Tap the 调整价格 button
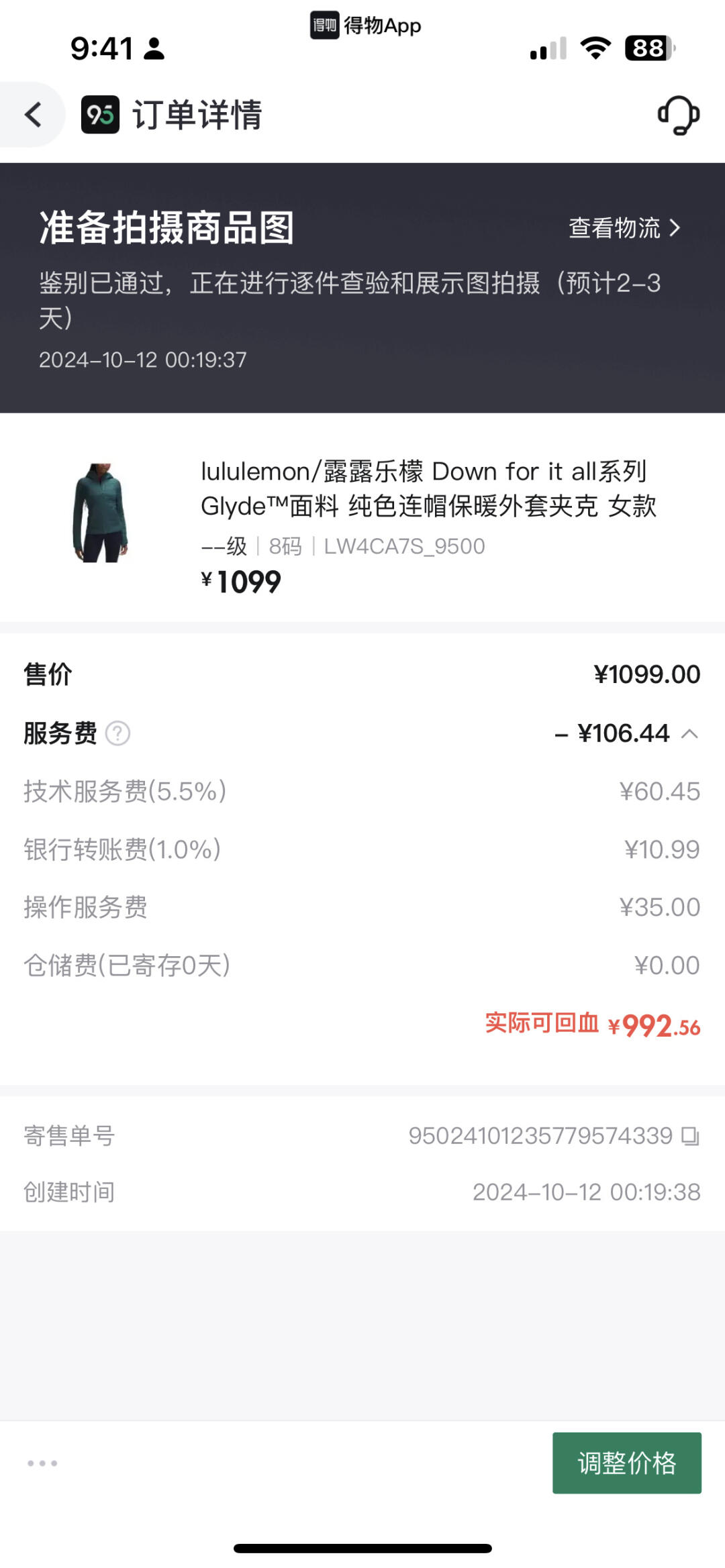The width and height of the screenshot is (725, 1568). pyautogui.click(x=626, y=1463)
